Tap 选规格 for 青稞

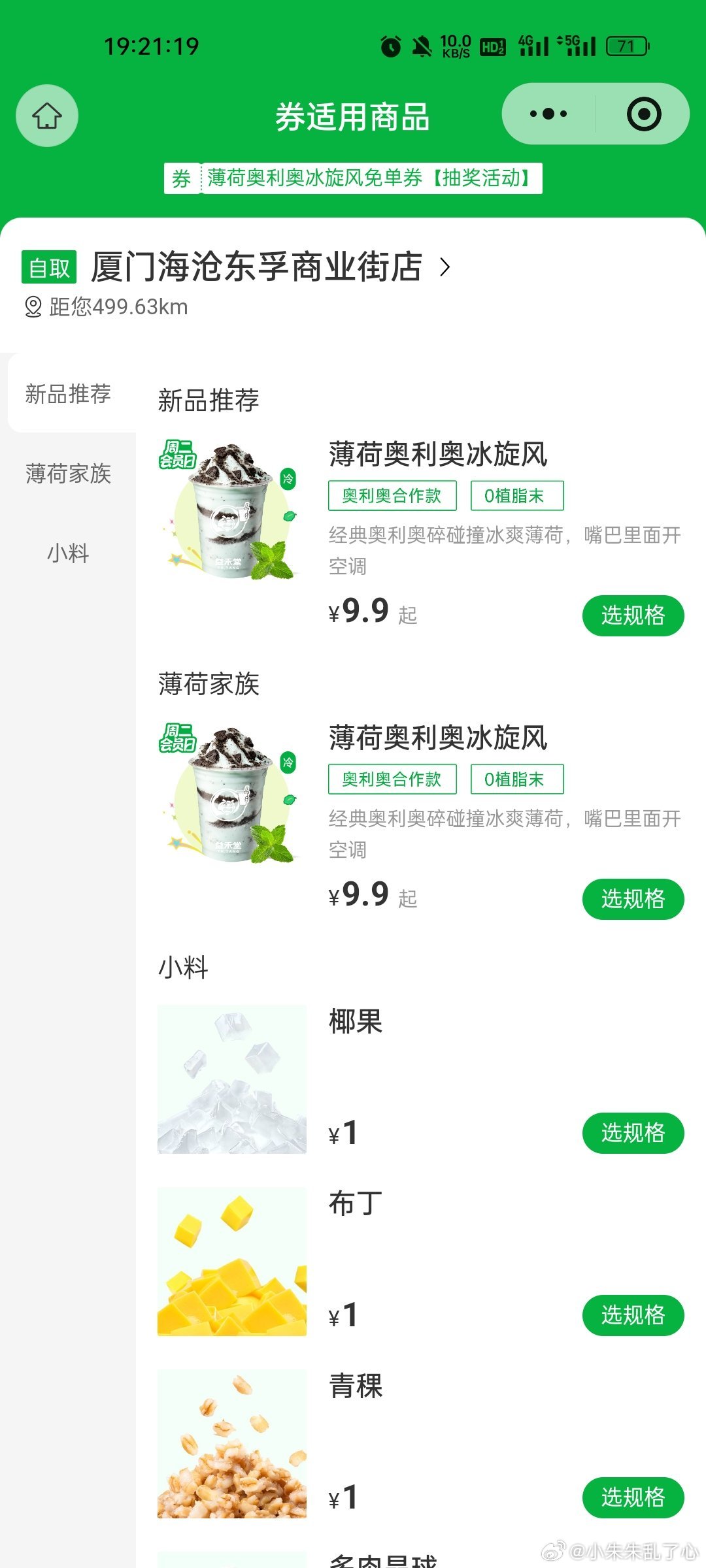click(632, 1497)
